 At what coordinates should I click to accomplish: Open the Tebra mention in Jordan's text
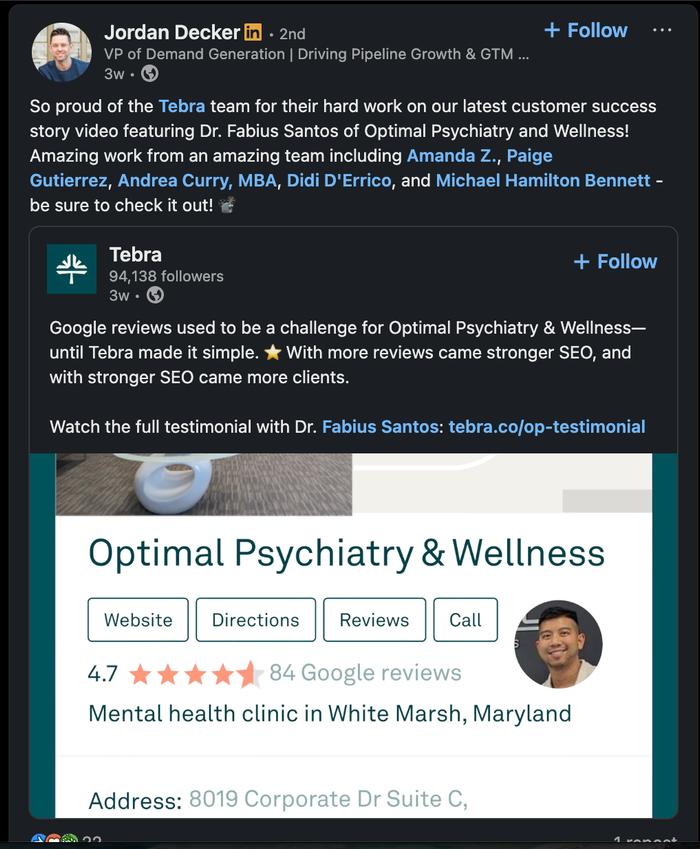point(183,106)
